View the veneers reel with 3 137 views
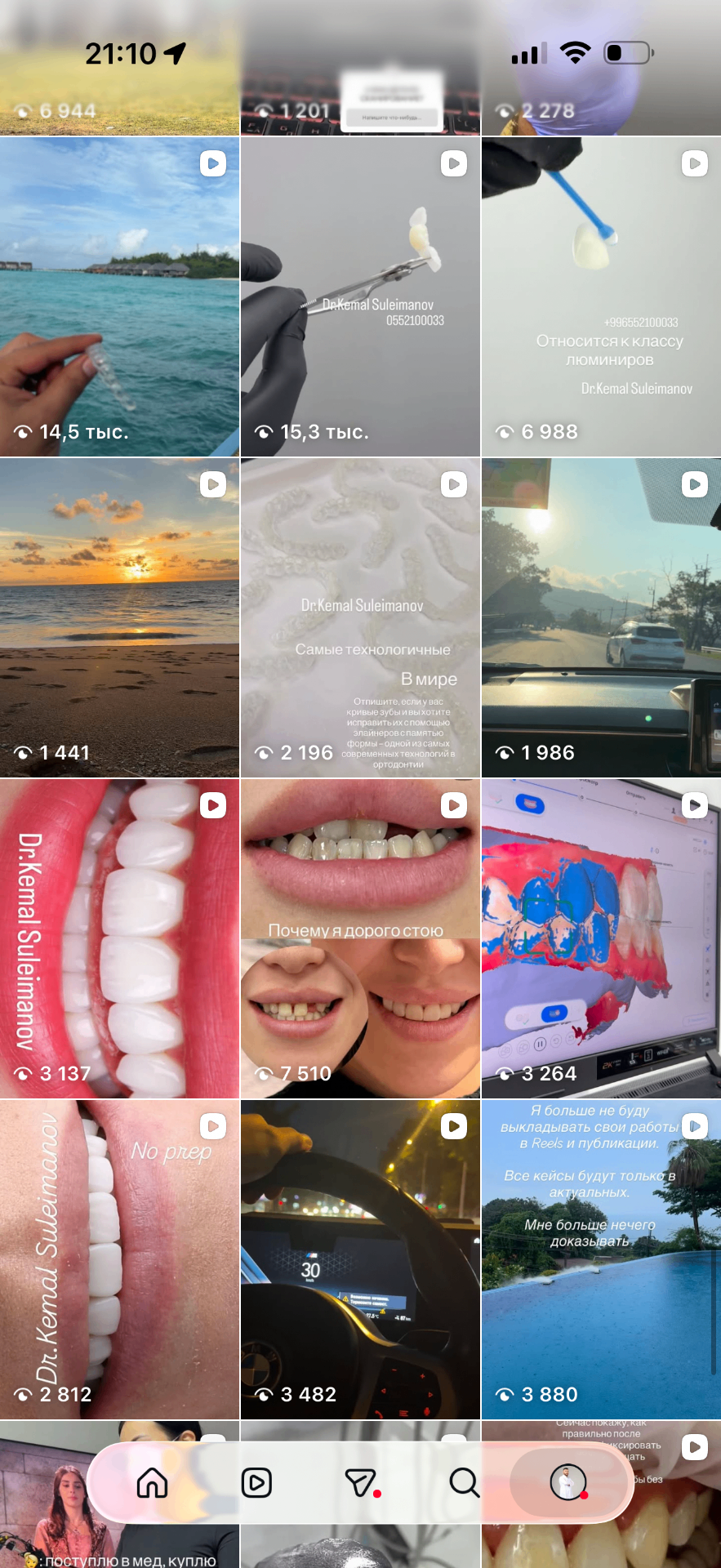This screenshot has width=721, height=1568. [x=119, y=938]
